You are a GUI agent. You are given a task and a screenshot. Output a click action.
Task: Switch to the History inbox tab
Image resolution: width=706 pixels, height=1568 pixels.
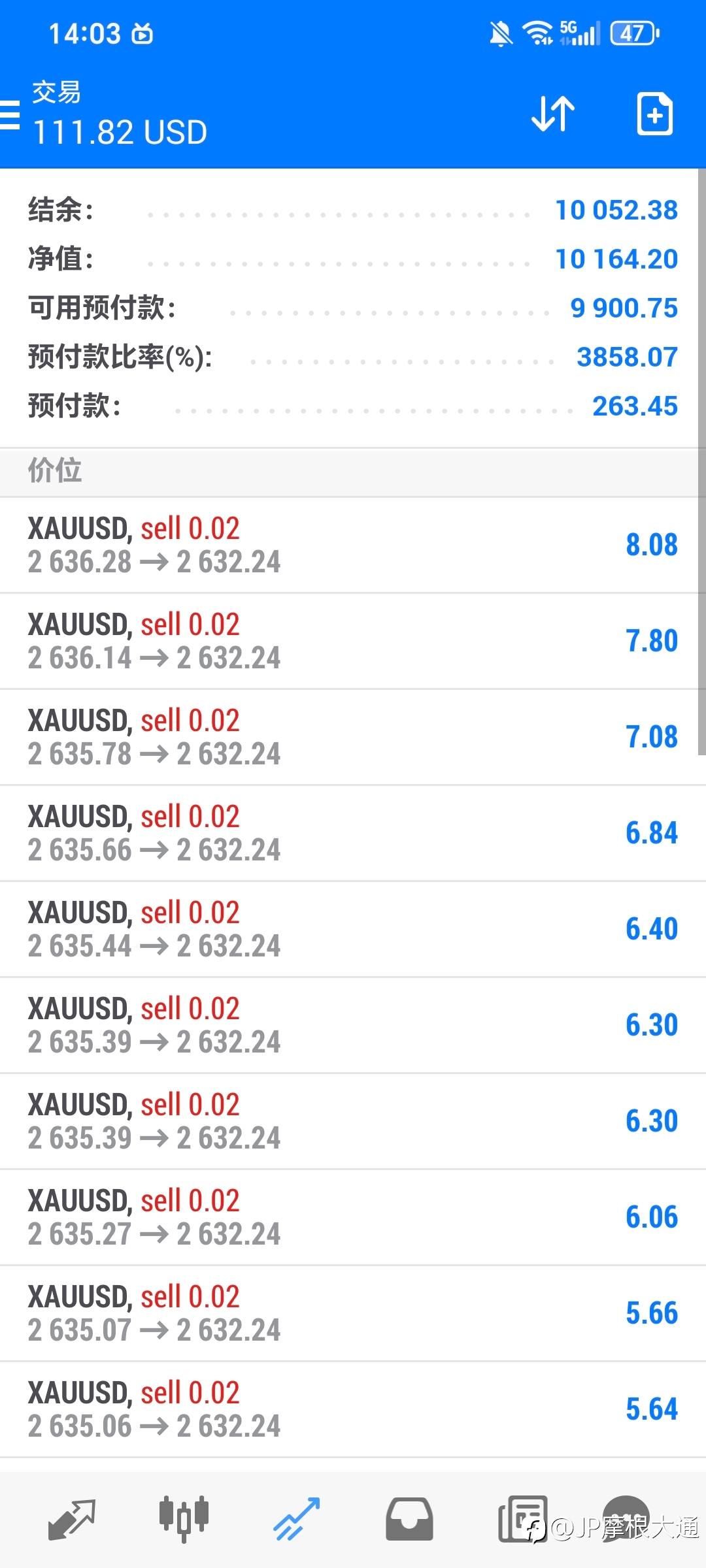coord(409,1519)
